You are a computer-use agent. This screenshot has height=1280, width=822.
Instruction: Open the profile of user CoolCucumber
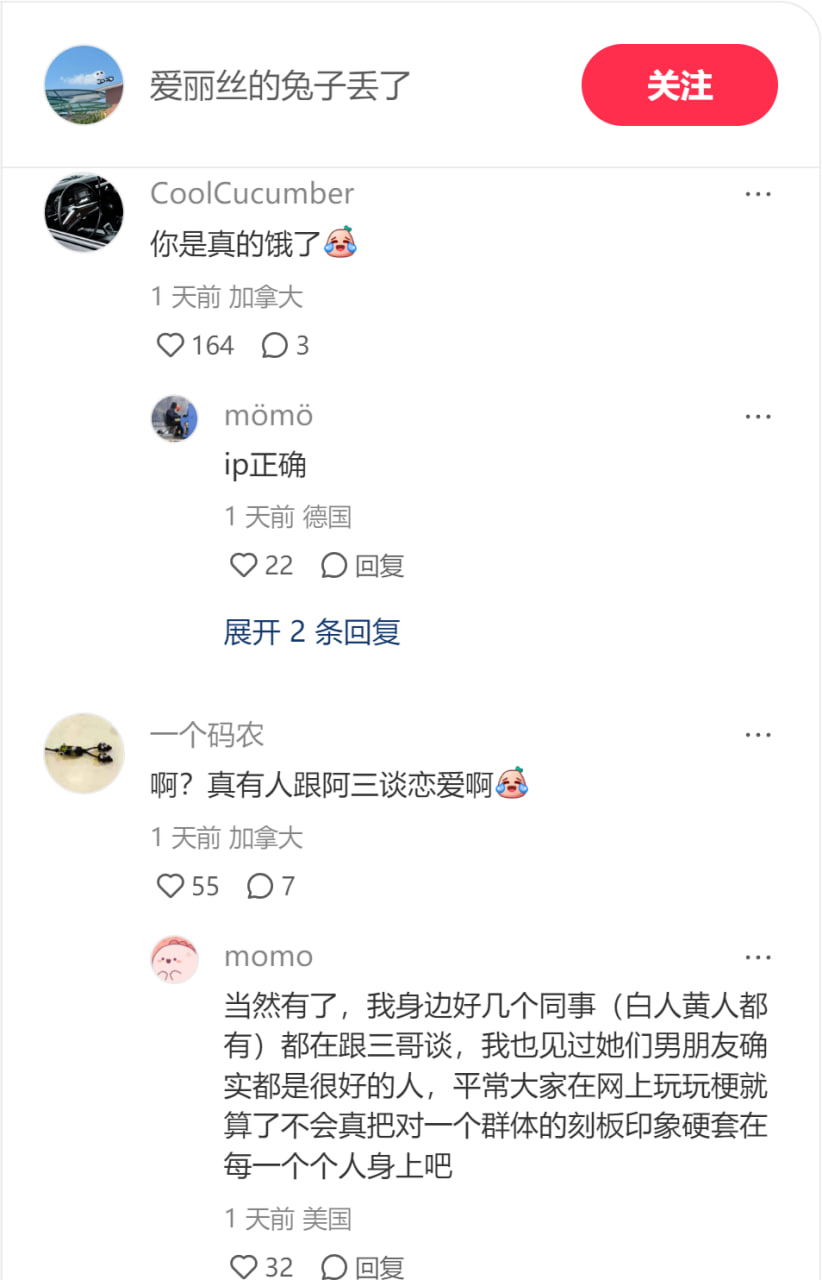(x=252, y=193)
